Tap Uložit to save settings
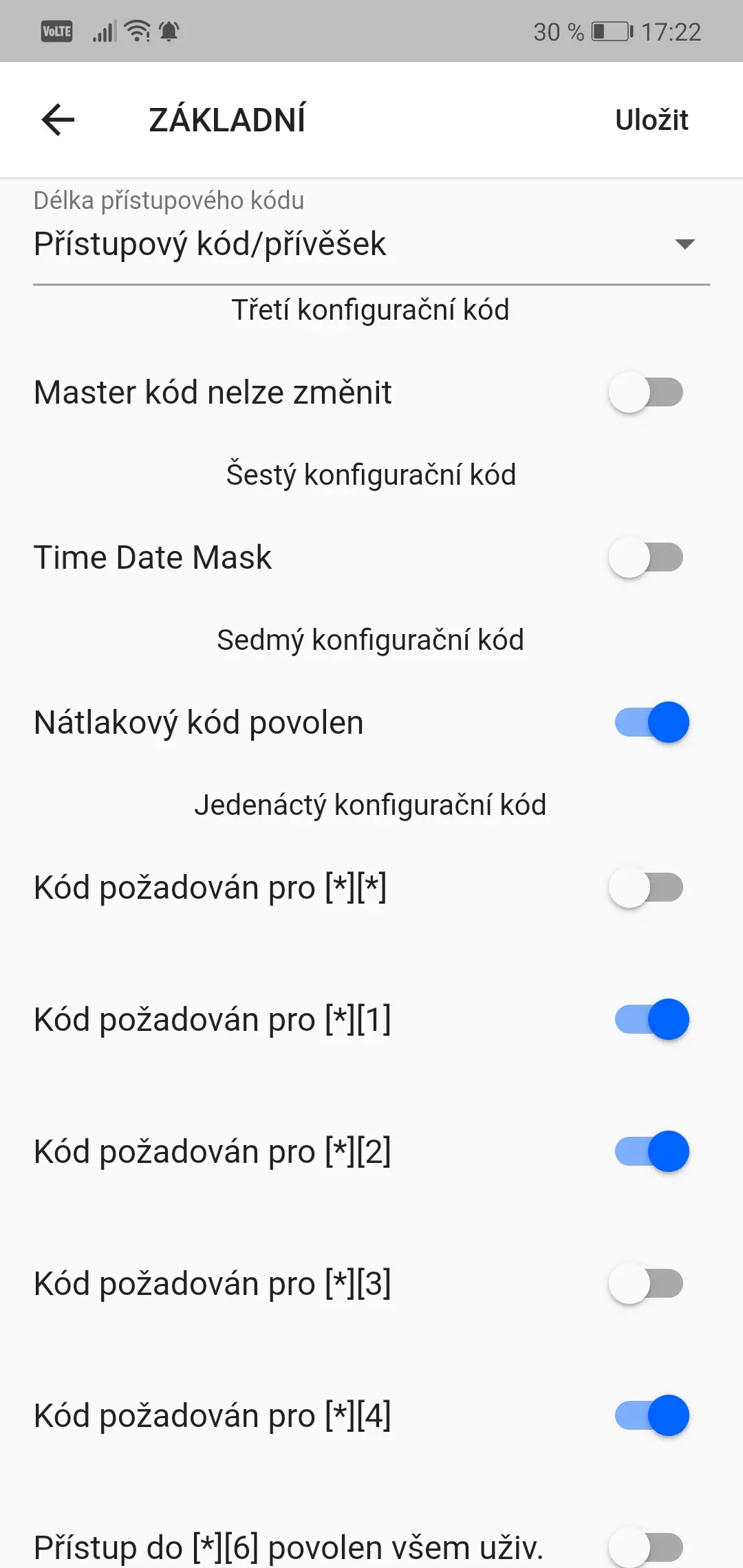The image size is (743, 1568). 652,120
